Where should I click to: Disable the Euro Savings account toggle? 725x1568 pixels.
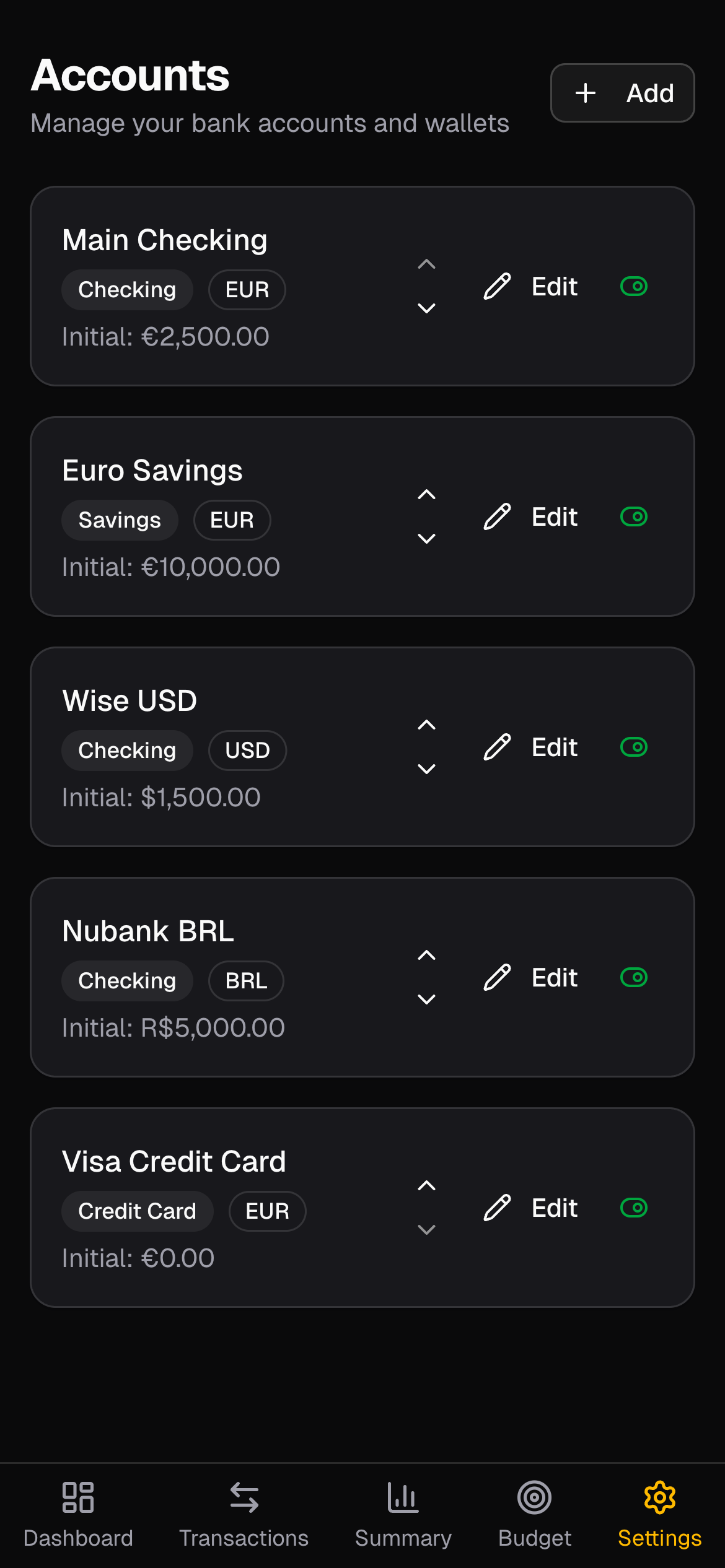tap(633, 517)
